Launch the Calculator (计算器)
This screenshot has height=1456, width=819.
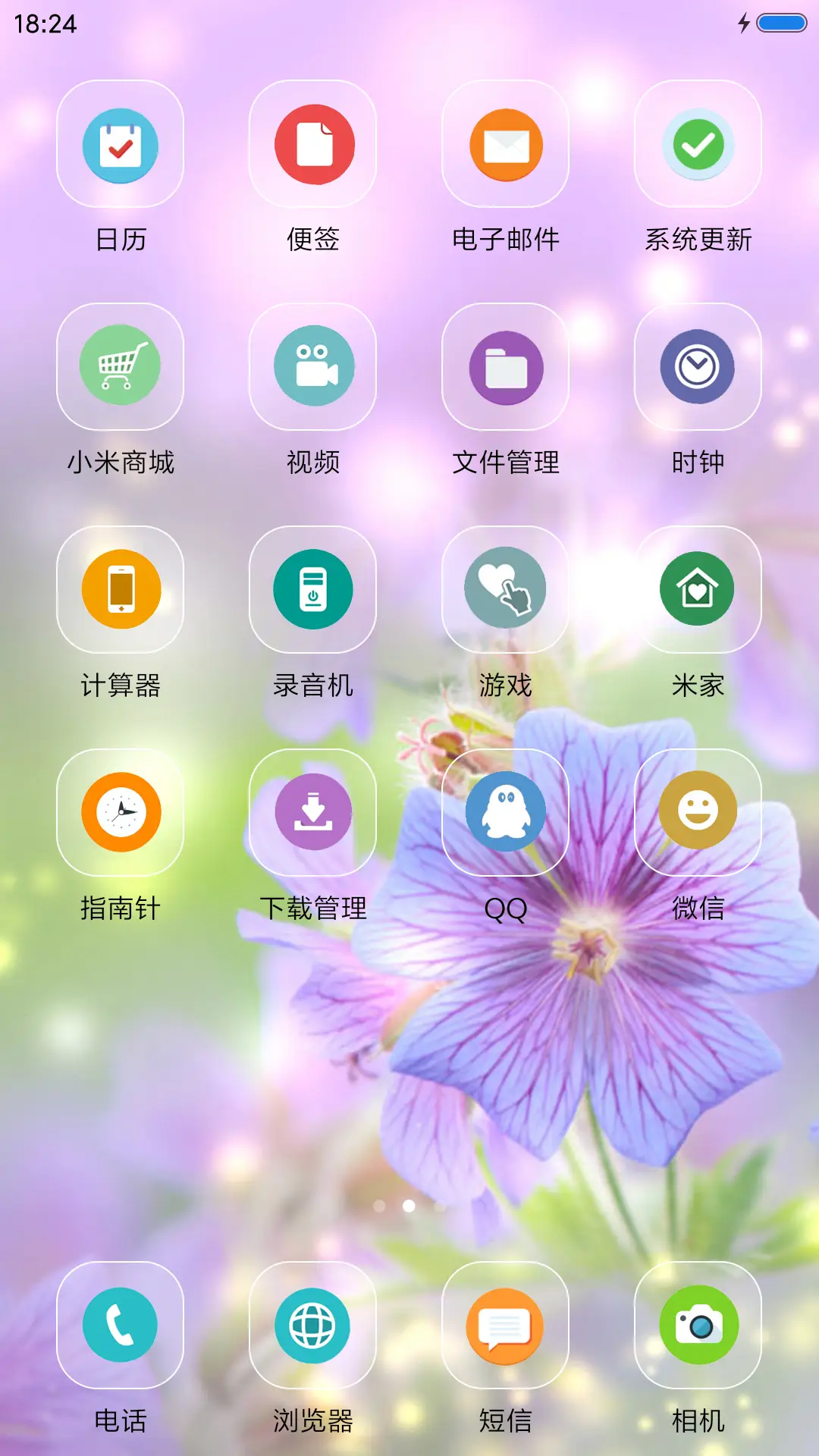(x=121, y=590)
